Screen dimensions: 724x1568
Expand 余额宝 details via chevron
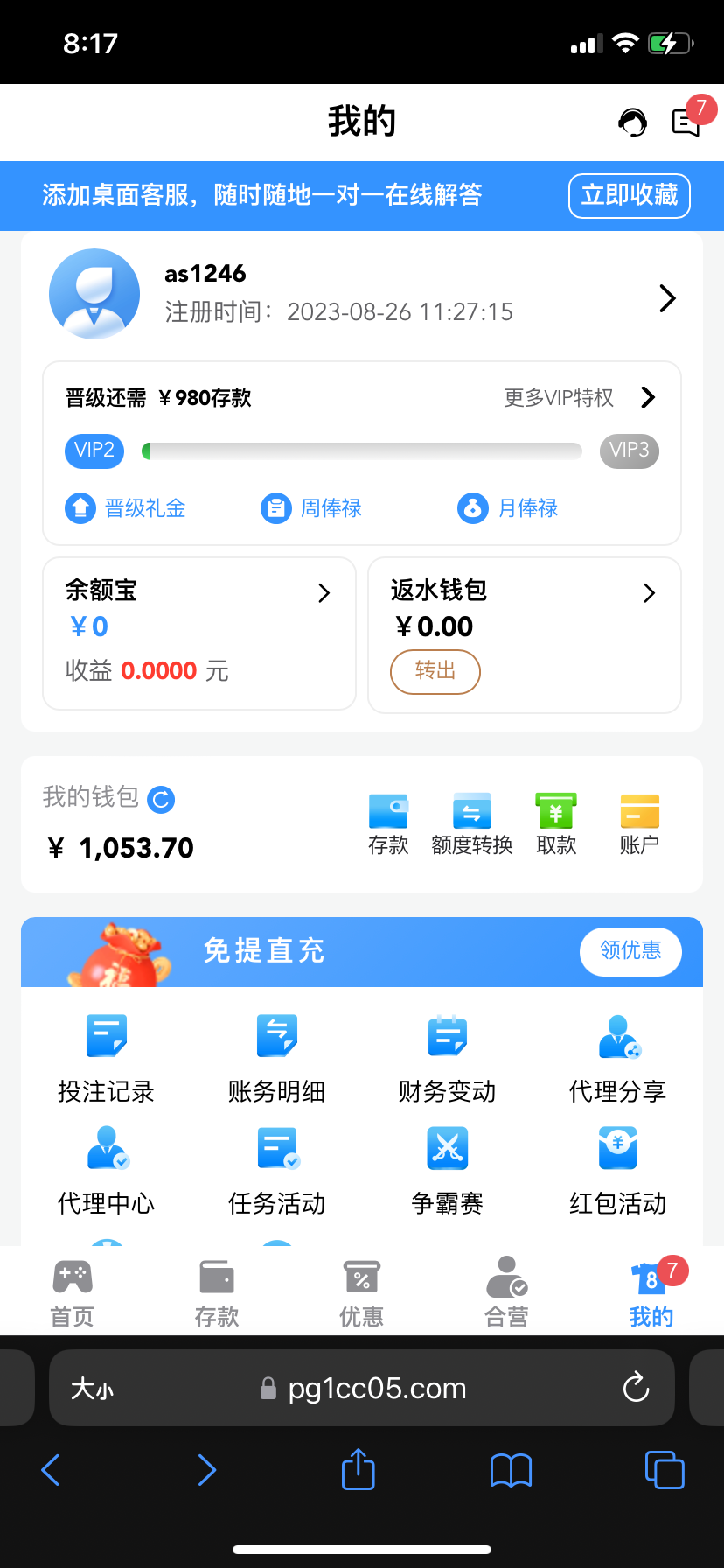324,592
